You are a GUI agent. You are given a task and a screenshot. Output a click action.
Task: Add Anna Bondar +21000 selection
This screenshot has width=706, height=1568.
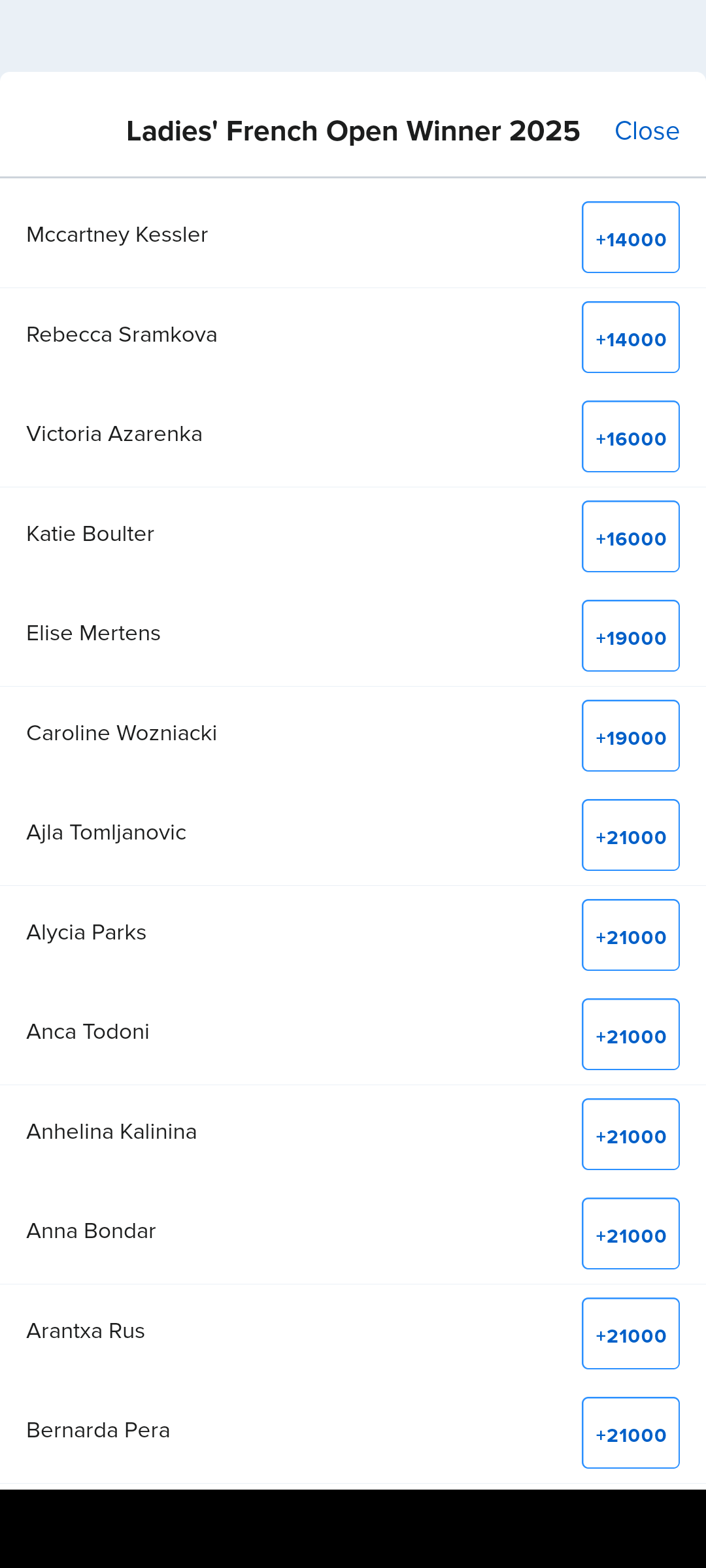coord(630,1234)
